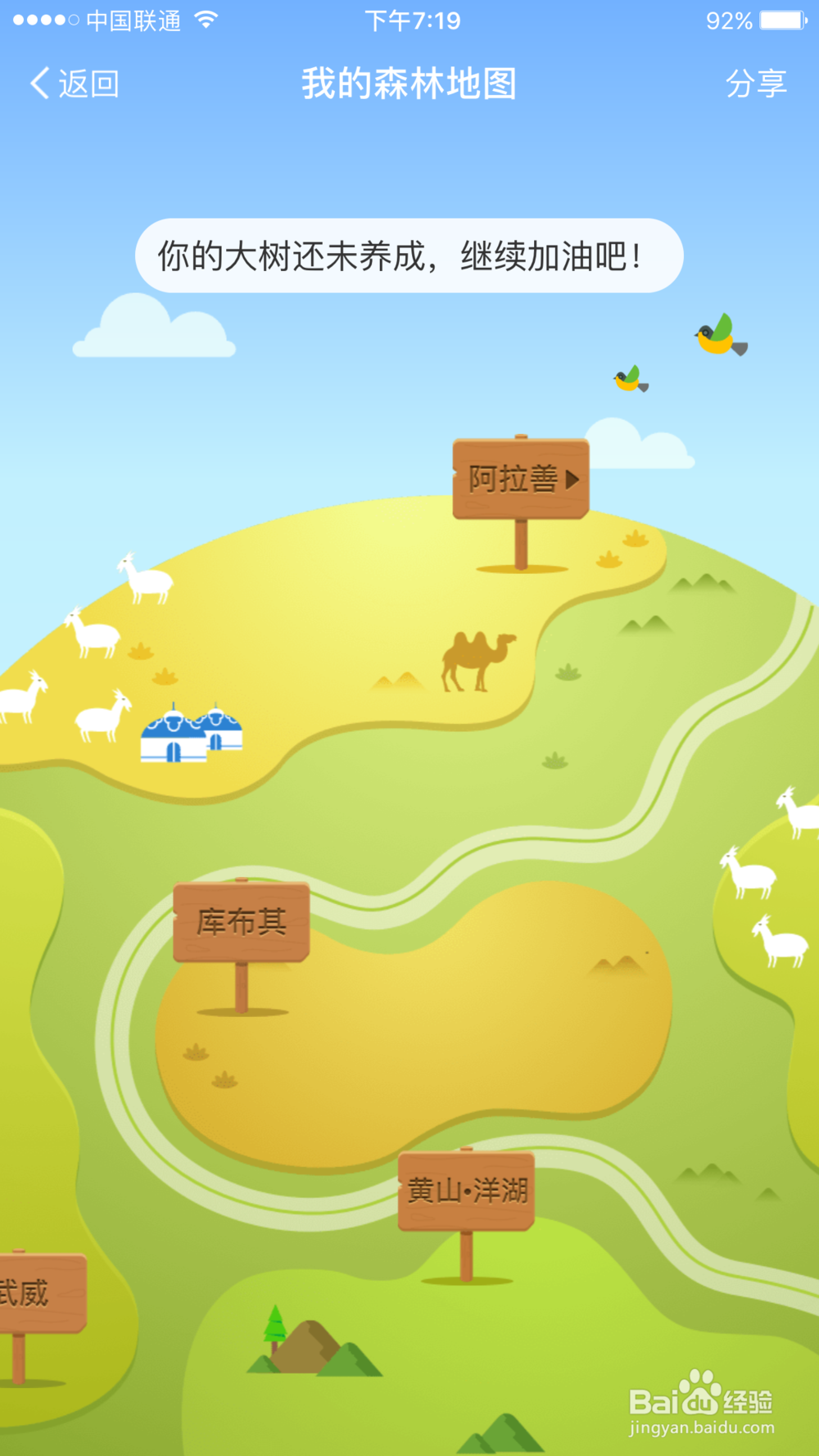
Task: Tap 返回 to go back
Action: pyautogui.click(x=86, y=83)
